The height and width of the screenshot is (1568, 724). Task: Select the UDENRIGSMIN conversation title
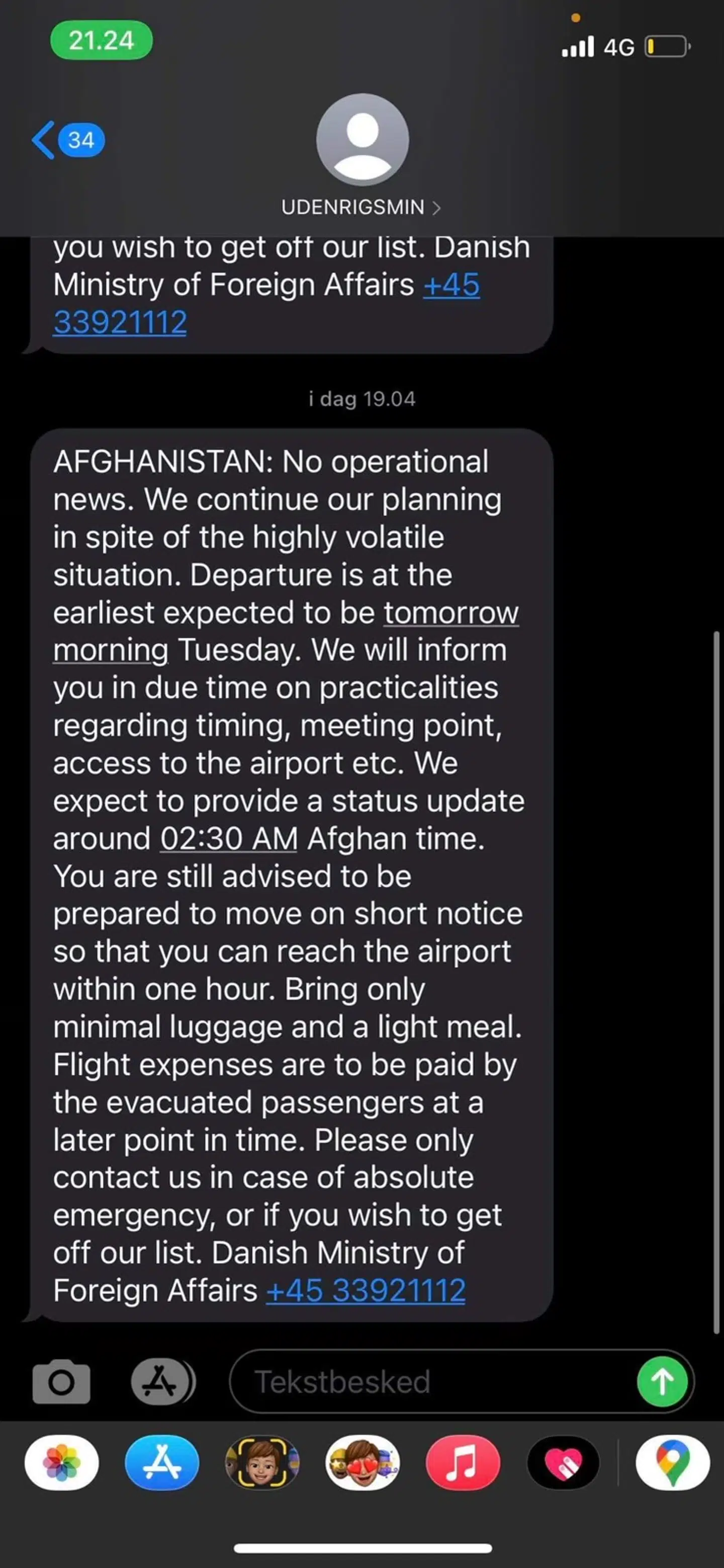click(x=353, y=207)
